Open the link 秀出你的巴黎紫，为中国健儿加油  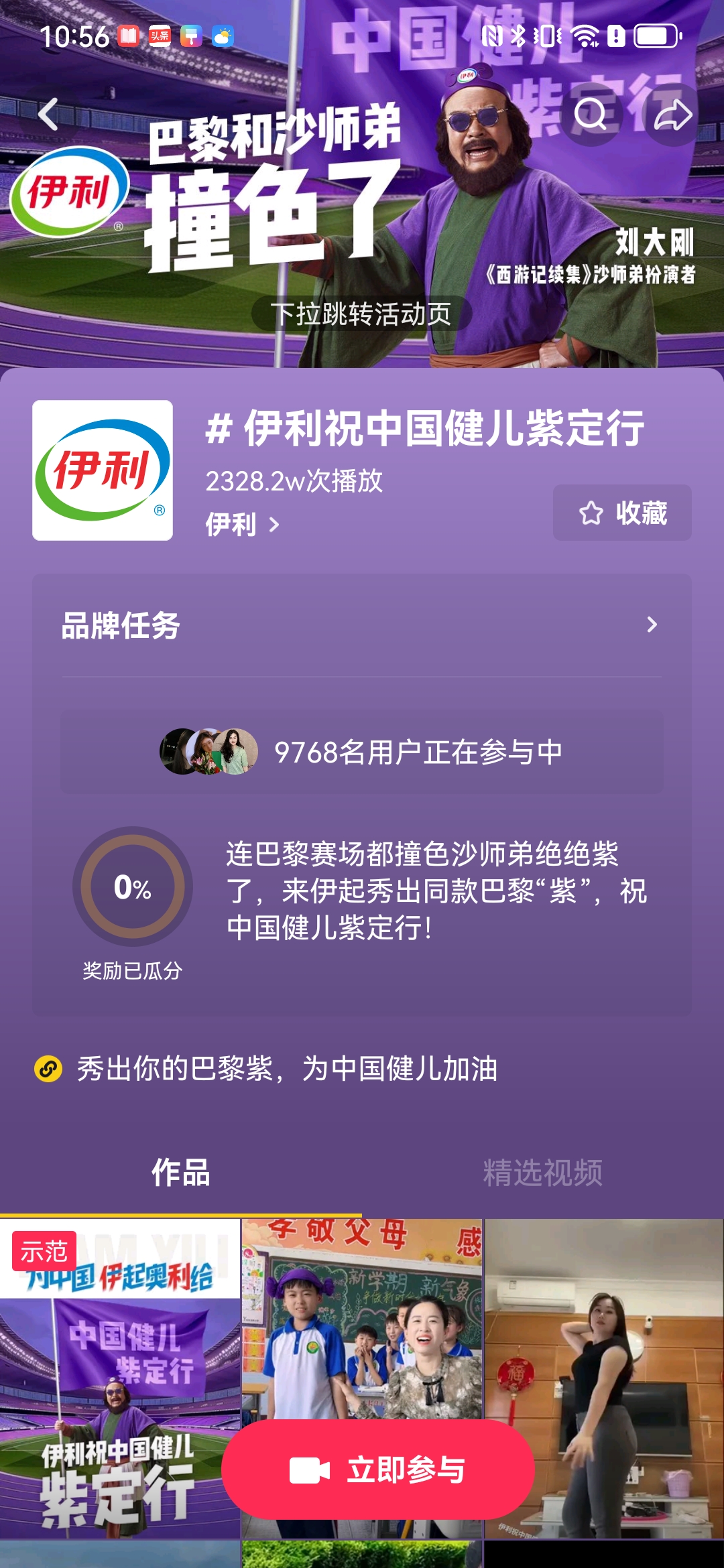tap(287, 1069)
